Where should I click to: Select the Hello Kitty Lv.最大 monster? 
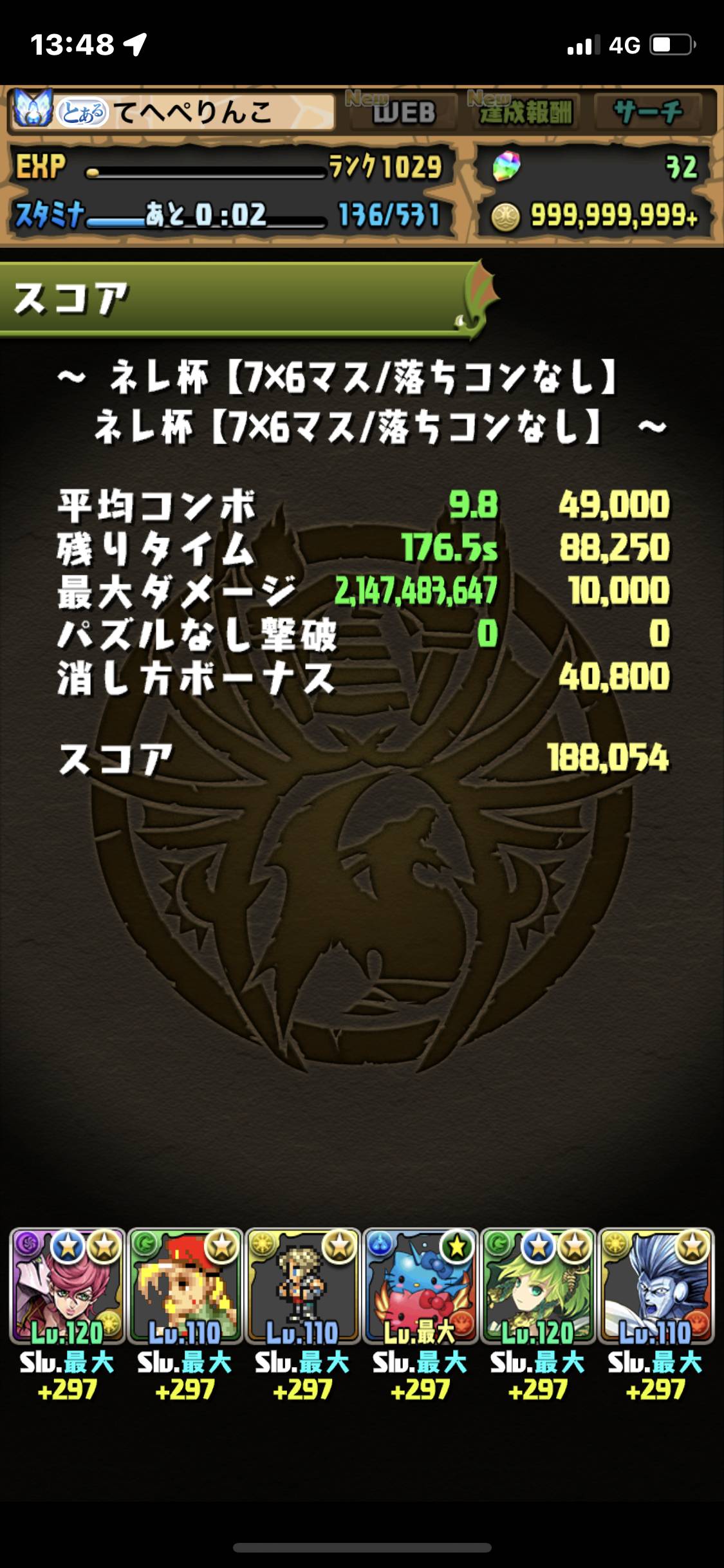(x=420, y=1285)
